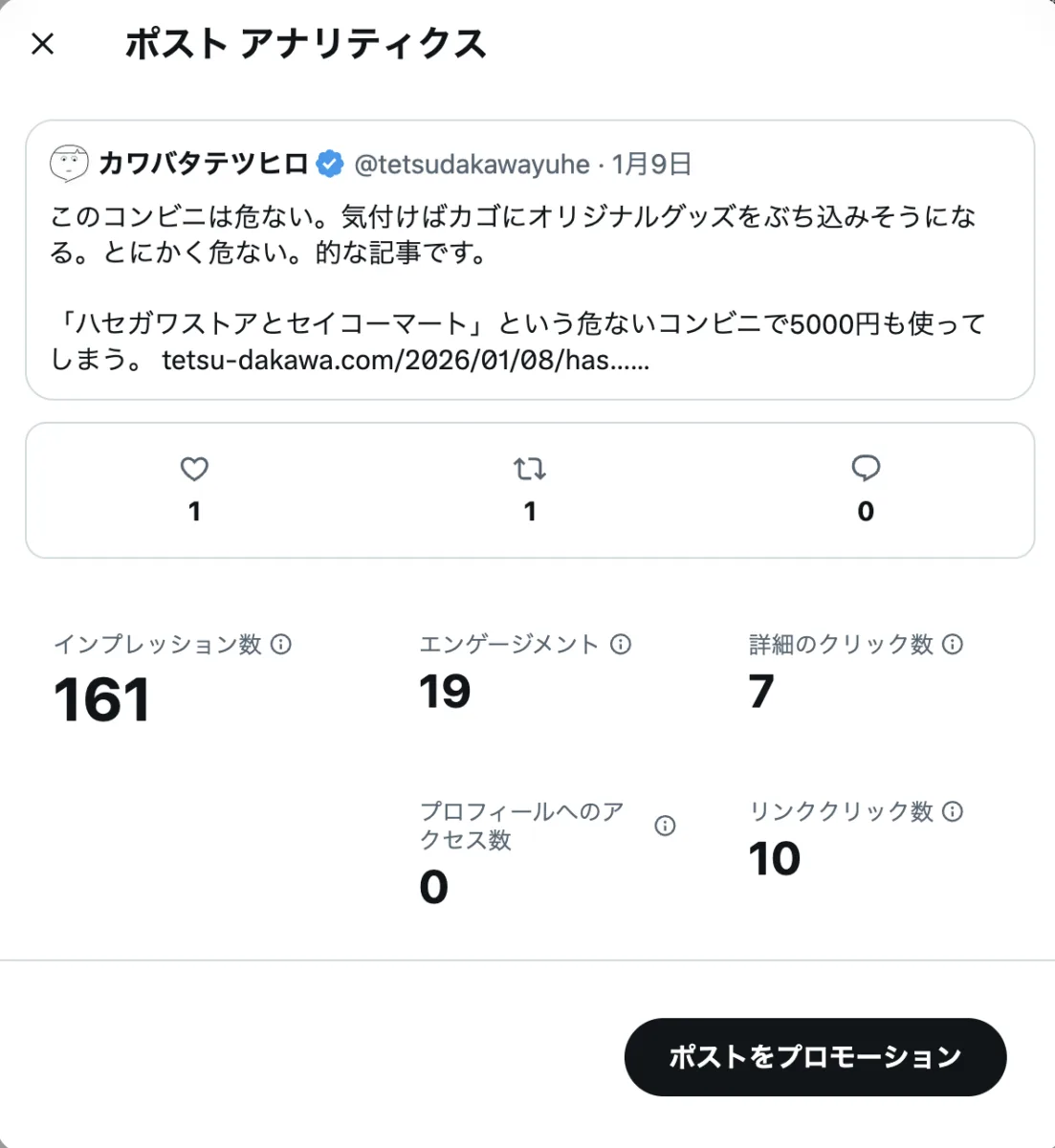Close the post analytics screen
The width and height of the screenshot is (1055, 1148).
(x=43, y=44)
